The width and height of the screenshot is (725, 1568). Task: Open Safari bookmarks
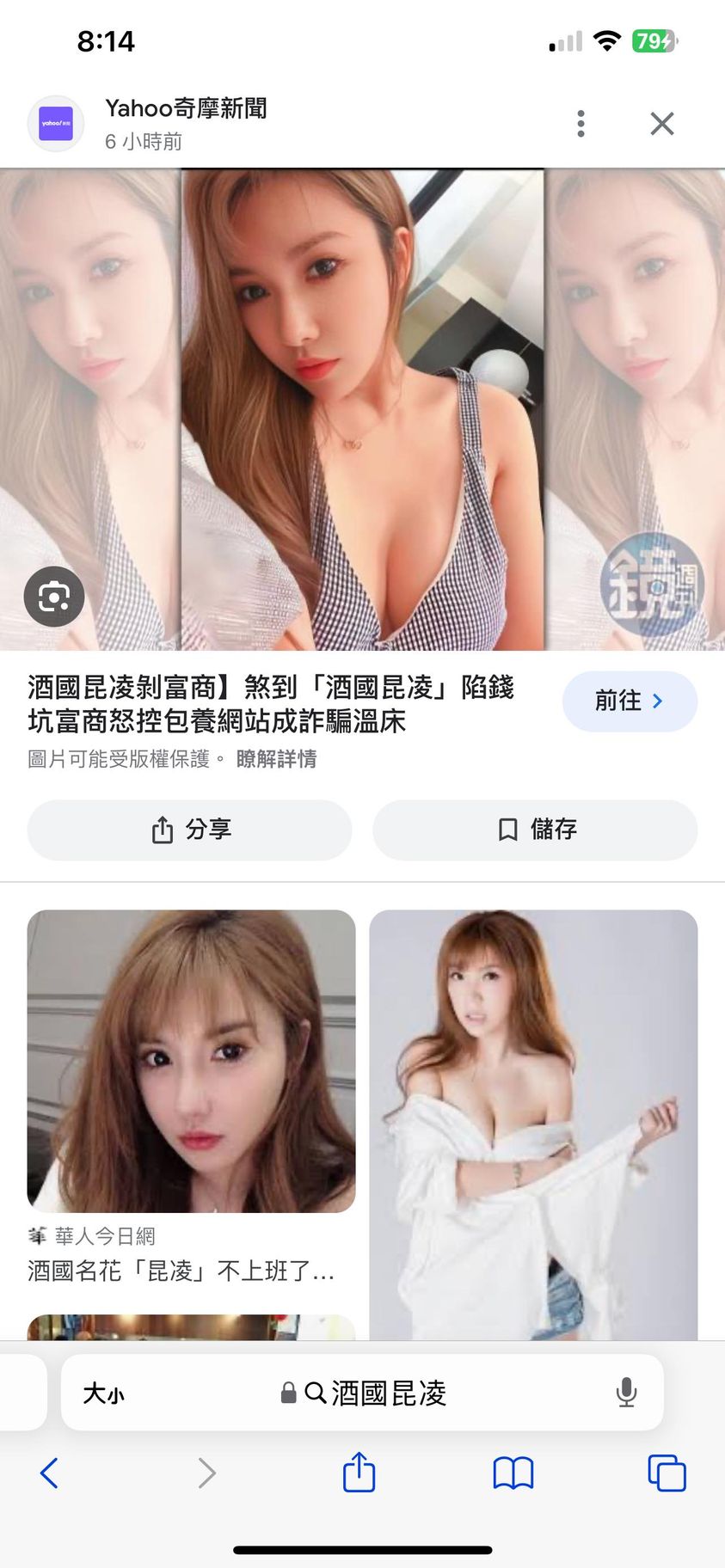coord(513,1473)
